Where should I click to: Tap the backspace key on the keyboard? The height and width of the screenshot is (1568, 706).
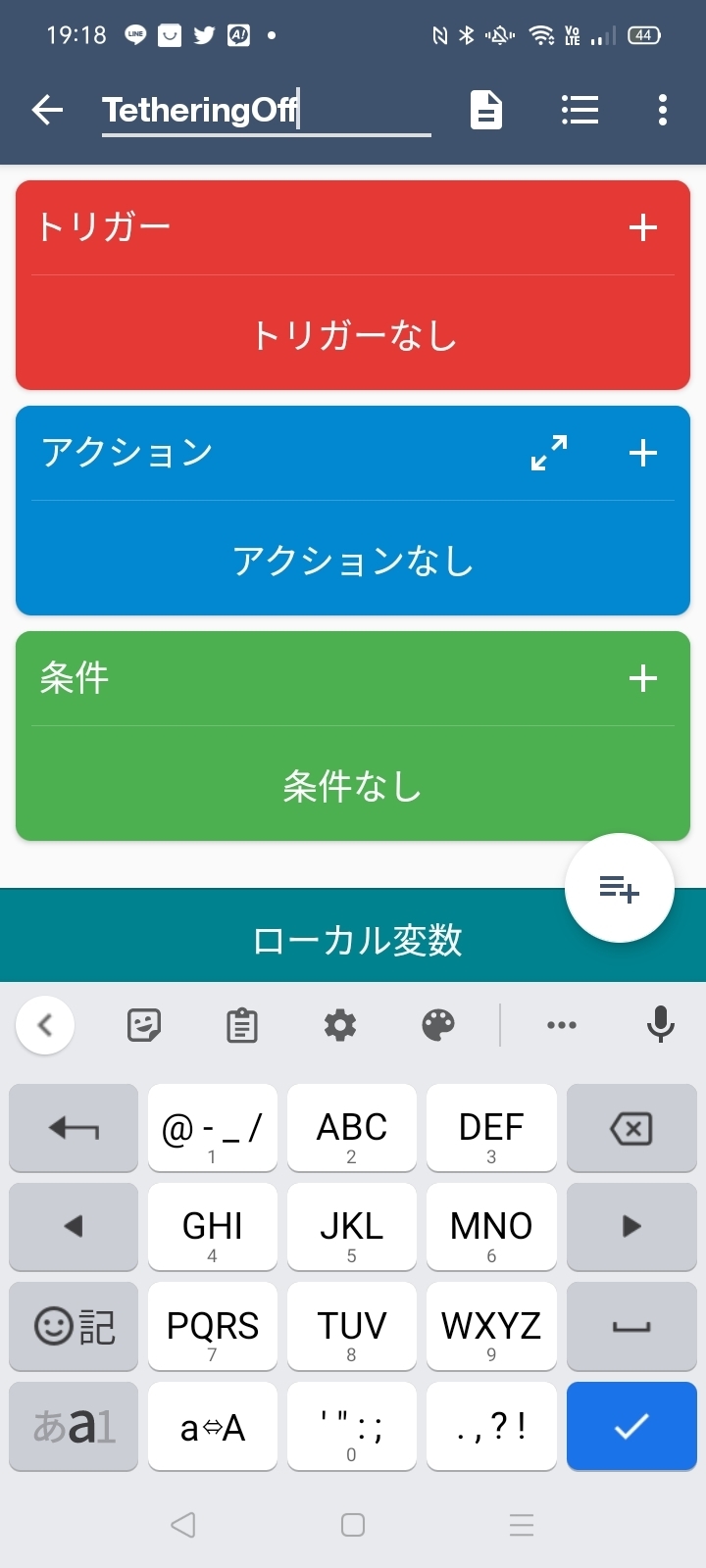coord(631,1128)
